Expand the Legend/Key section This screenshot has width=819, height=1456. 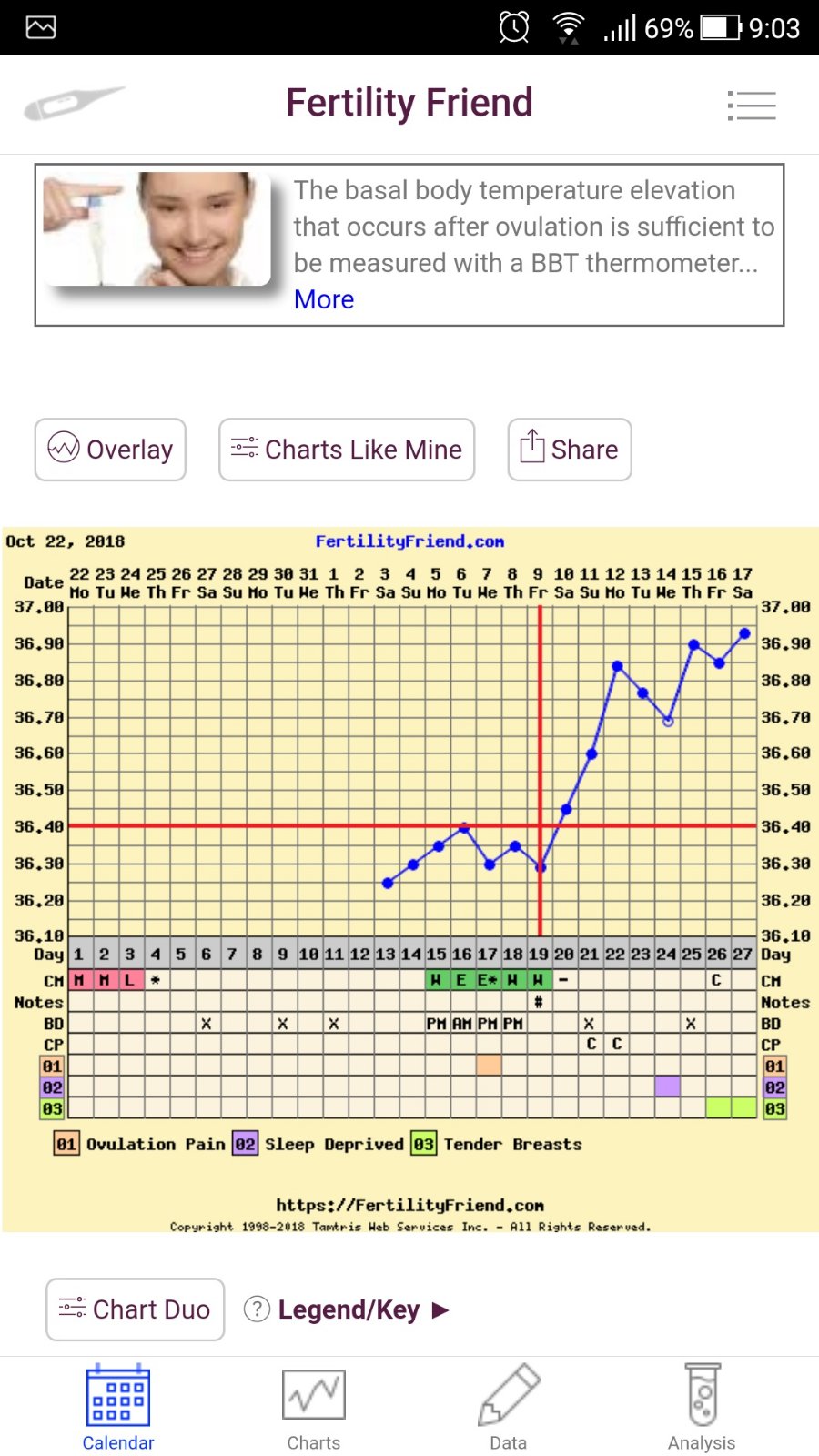tap(348, 1309)
